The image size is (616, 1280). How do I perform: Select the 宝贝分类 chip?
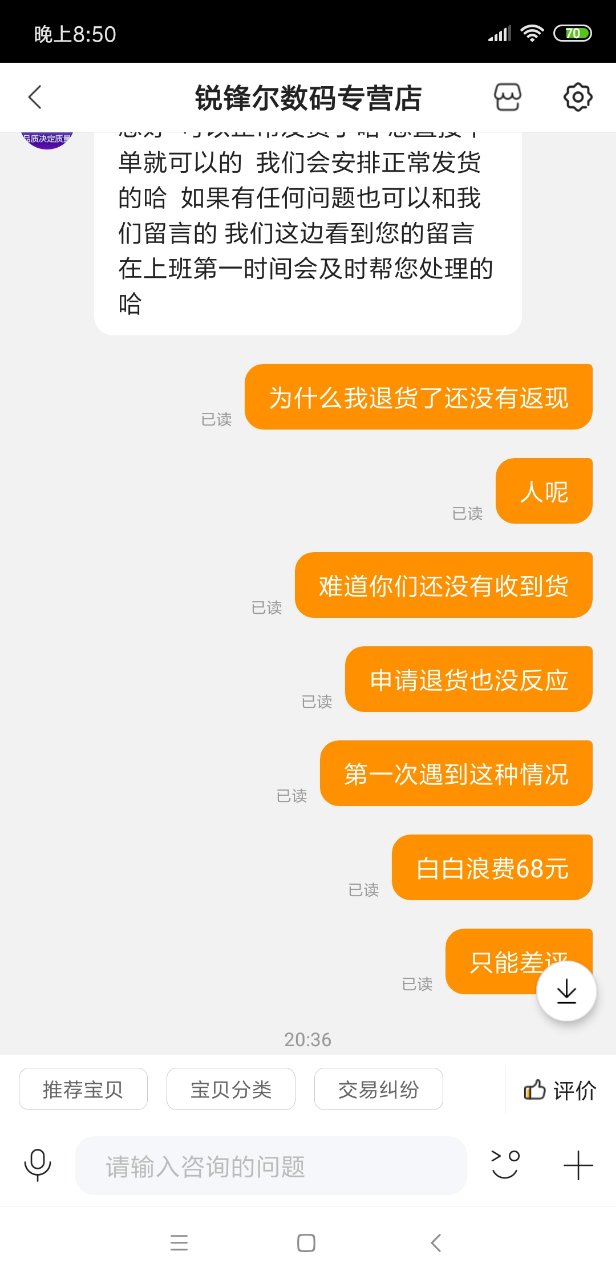(x=231, y=1089)
